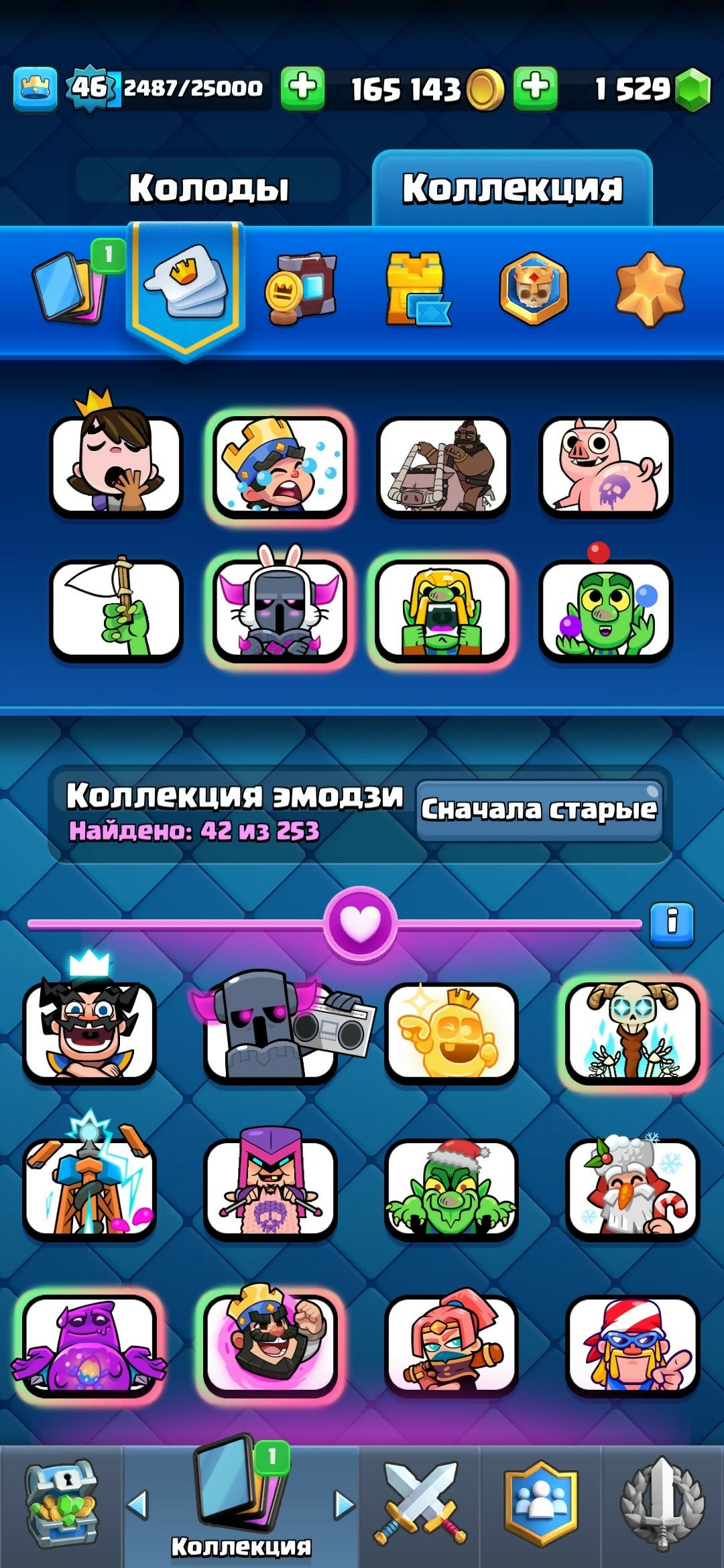Open the events tab with sword laurel
The height and width of the screenshot is (1568, 724).
tap(662, 1504)
